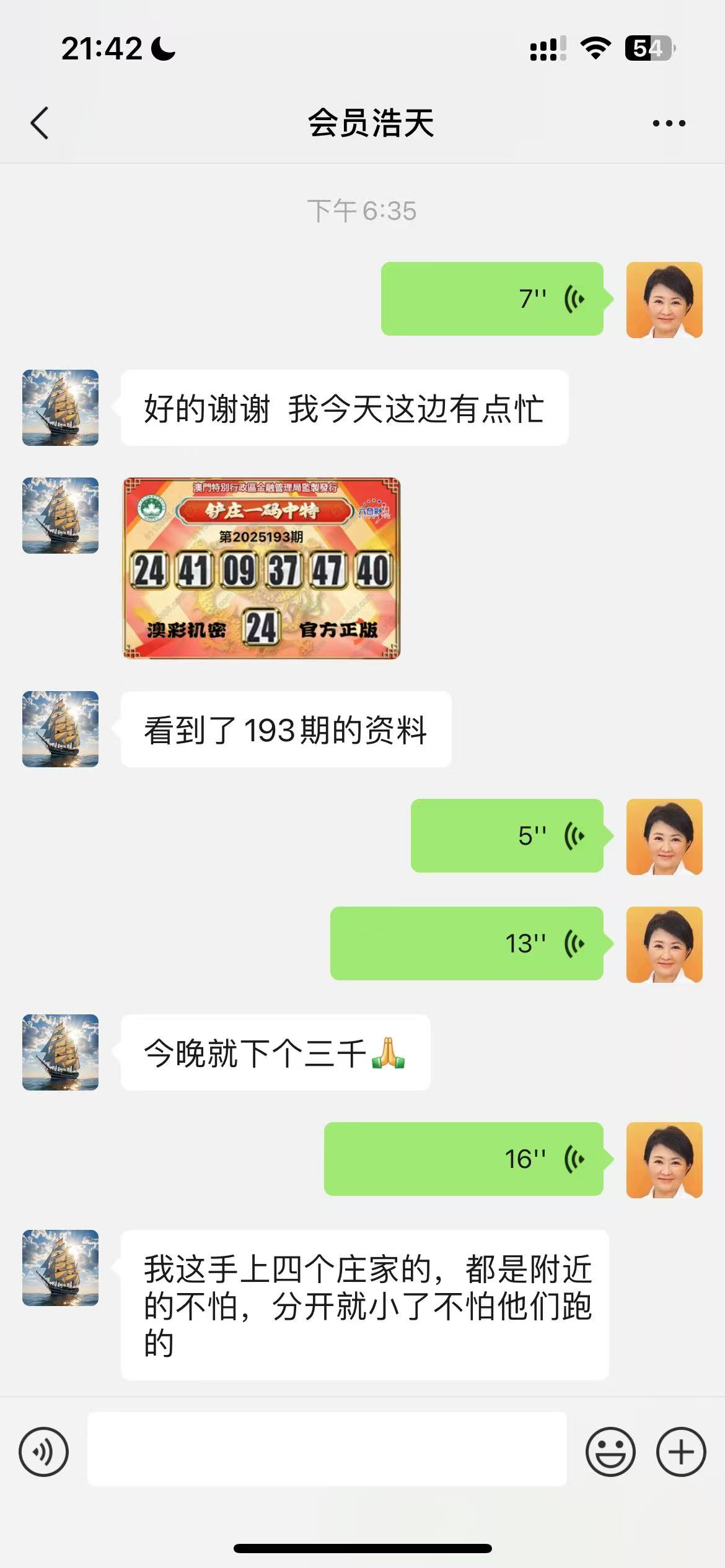Open the sailing ship contact avatar profile
The width and height of the screenshot is (725, 1568).
coord(60,407)
